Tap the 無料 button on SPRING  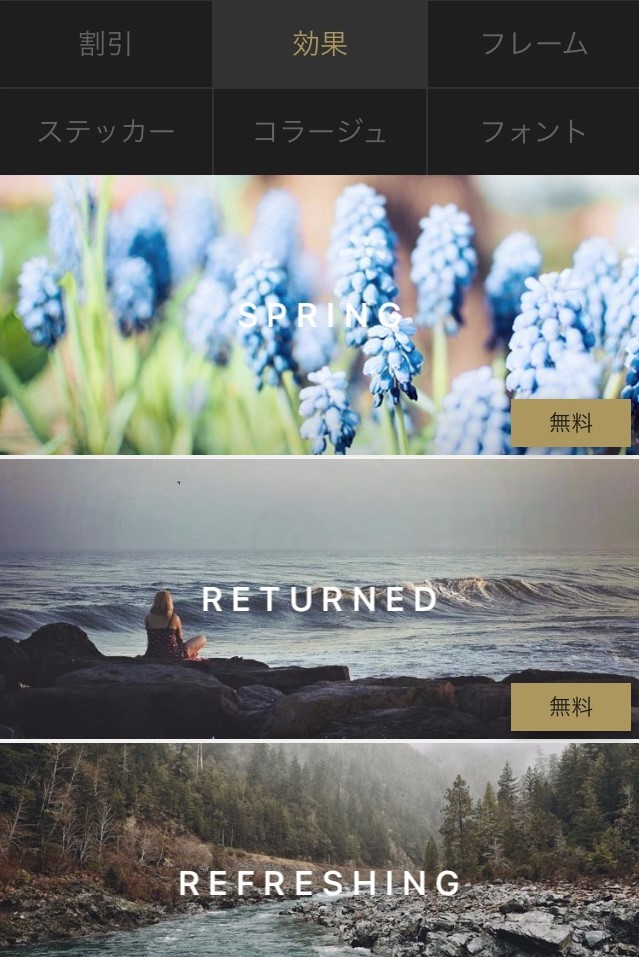click(571, 423)
